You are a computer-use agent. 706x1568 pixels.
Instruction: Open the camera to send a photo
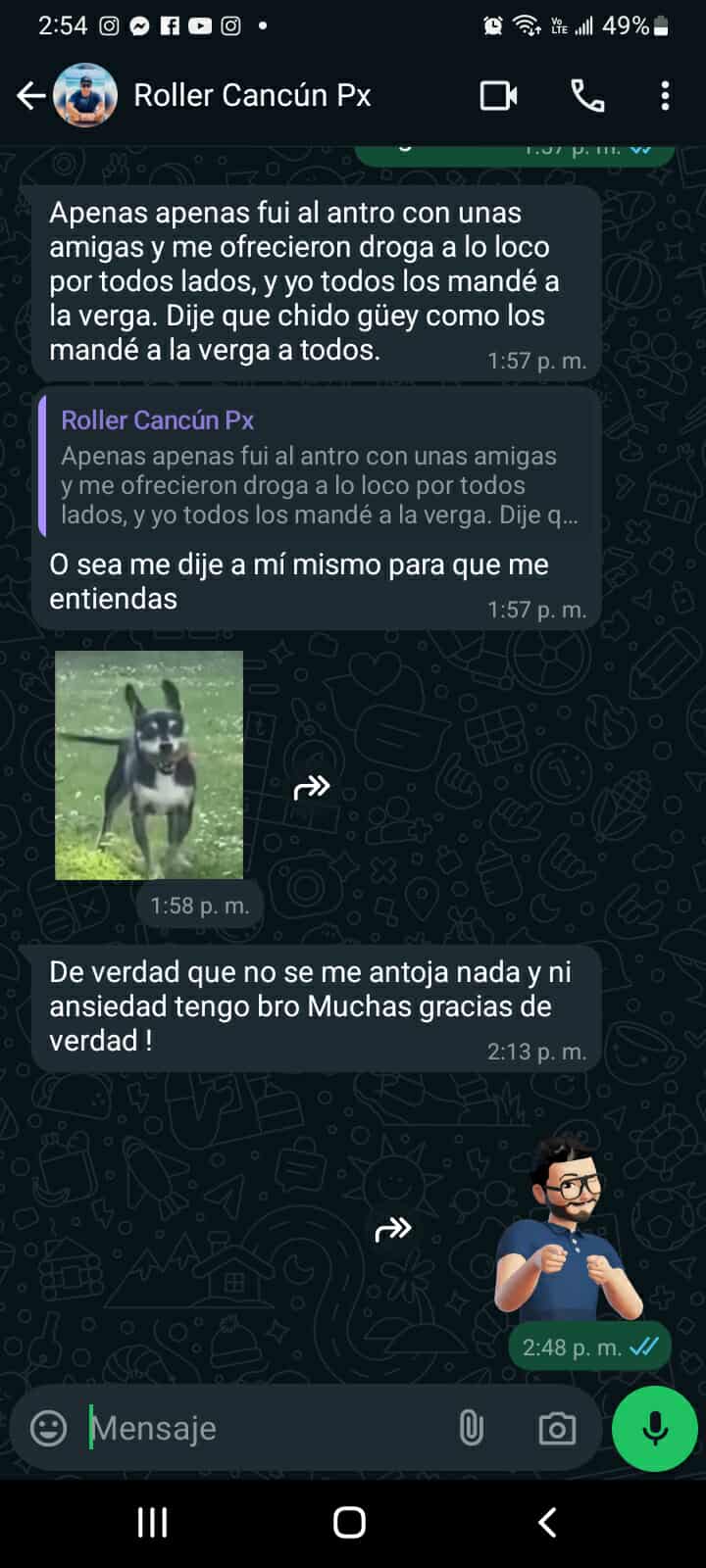pos(557,1428)
